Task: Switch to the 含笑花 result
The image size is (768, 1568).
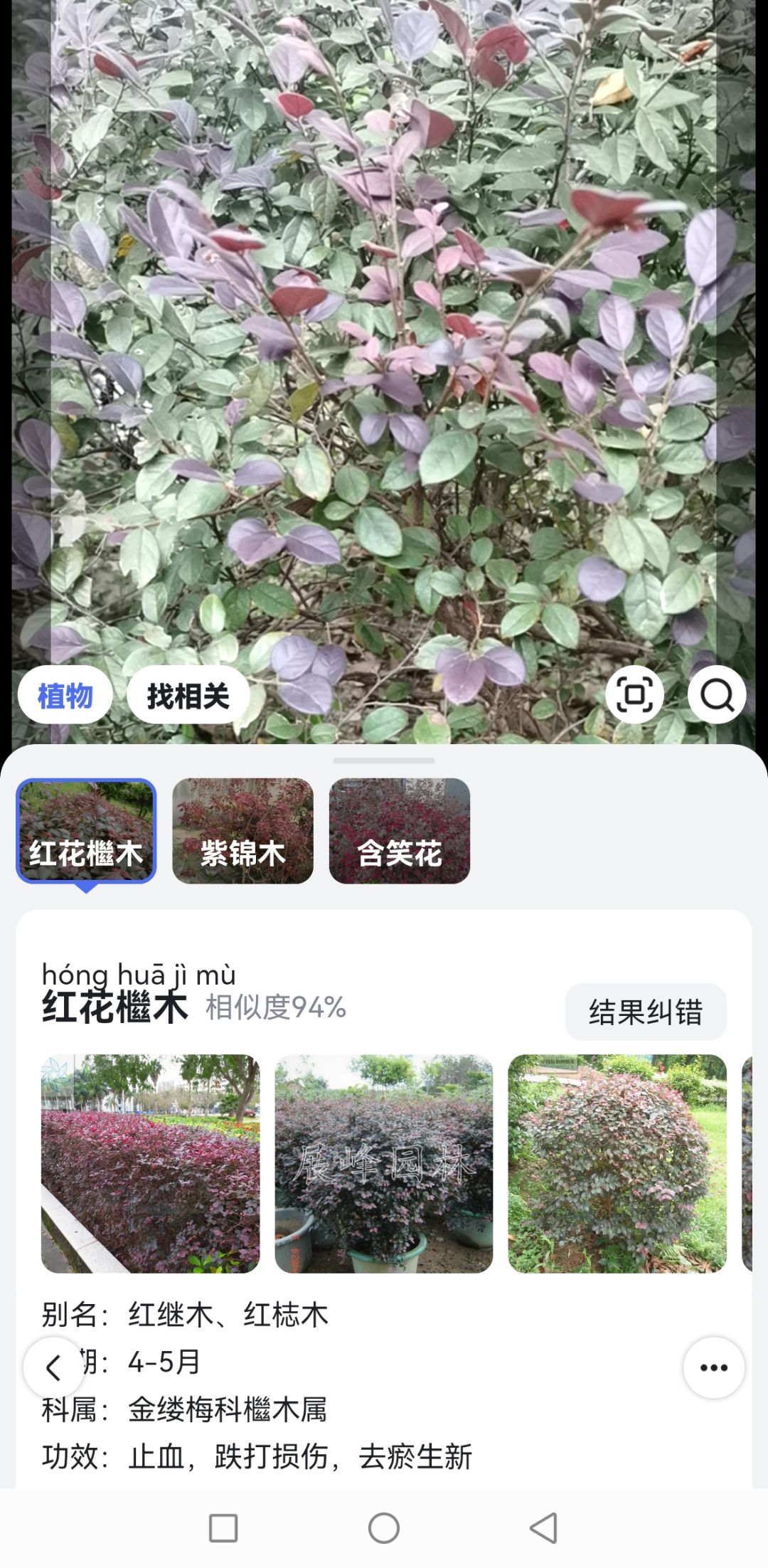Action: (x=399, y=831)
